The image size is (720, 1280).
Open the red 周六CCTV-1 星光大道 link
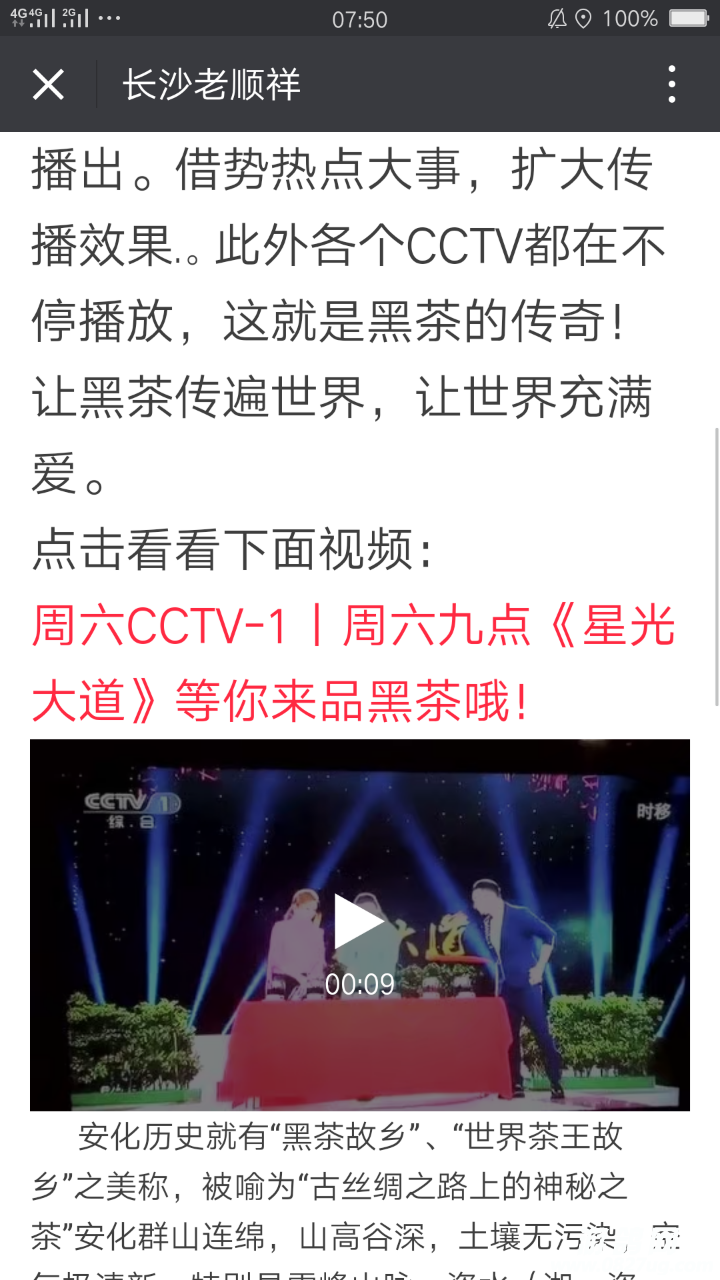coord(353,664)
